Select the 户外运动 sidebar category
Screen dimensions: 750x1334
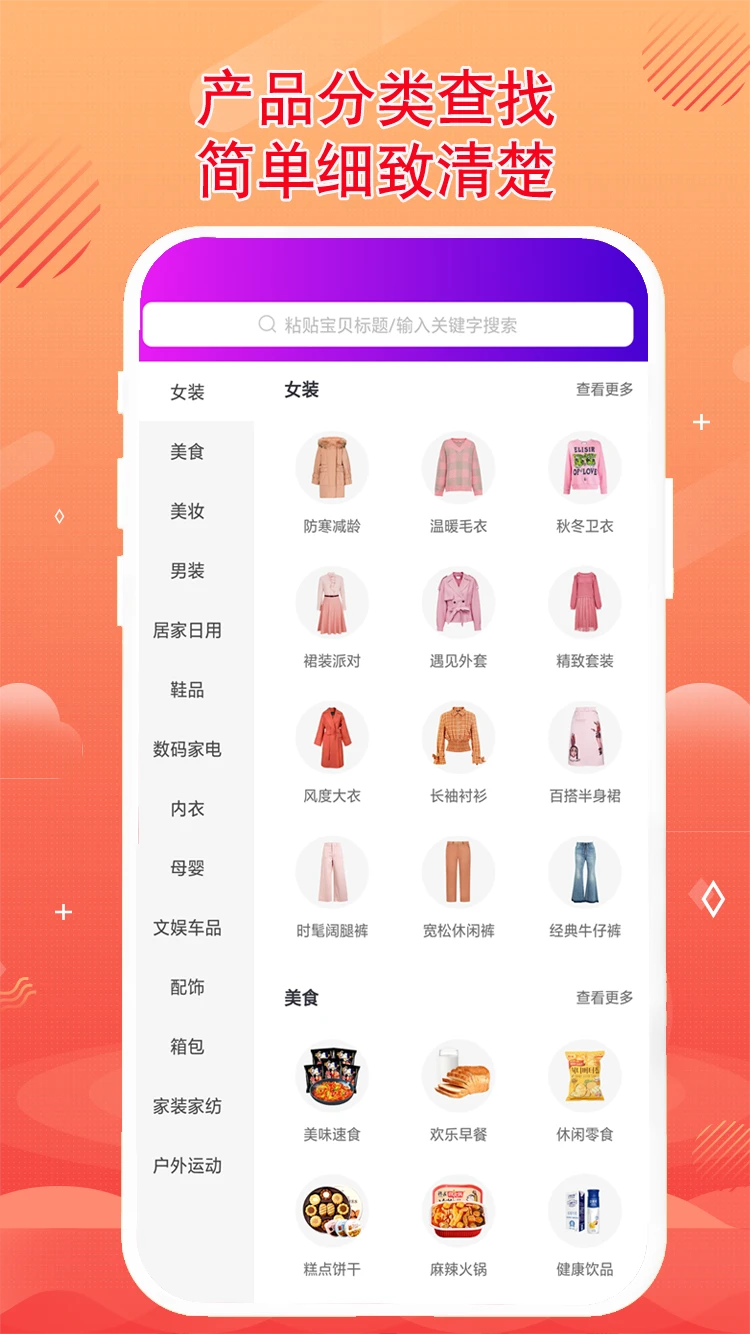tap(190, 1166)
